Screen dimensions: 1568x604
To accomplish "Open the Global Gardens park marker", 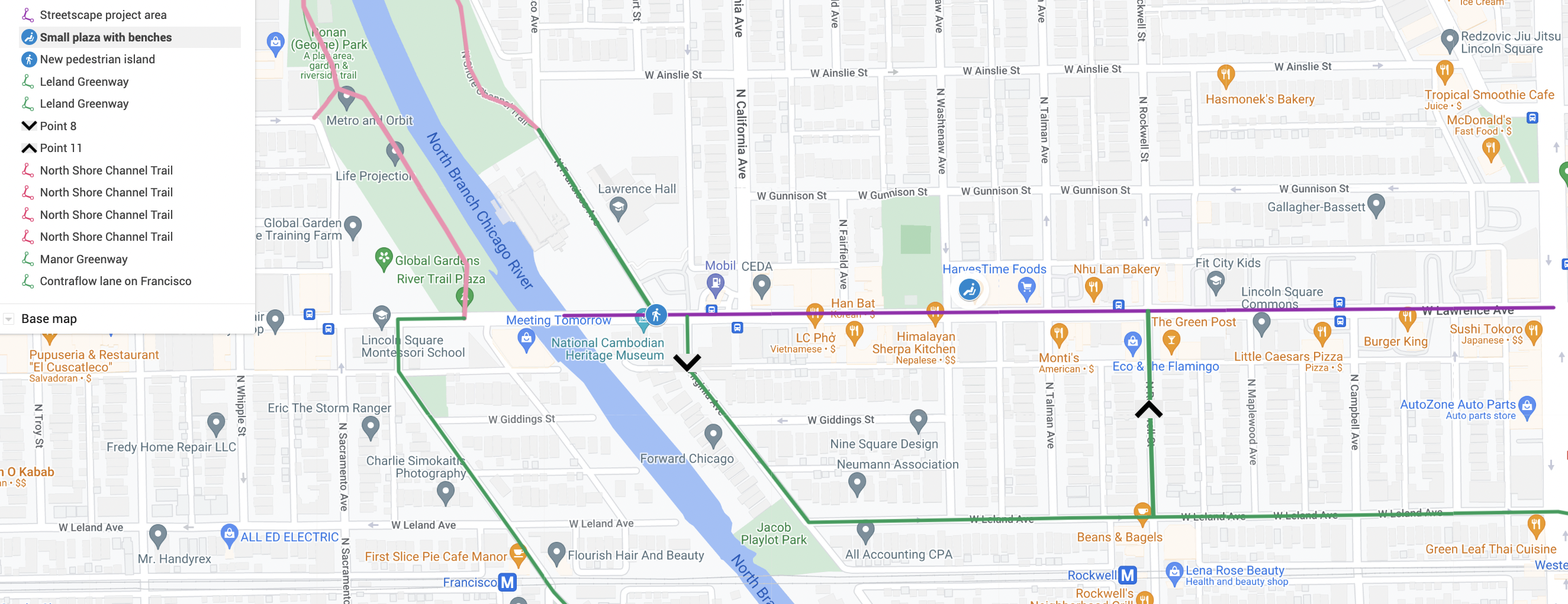I will 383,259.
